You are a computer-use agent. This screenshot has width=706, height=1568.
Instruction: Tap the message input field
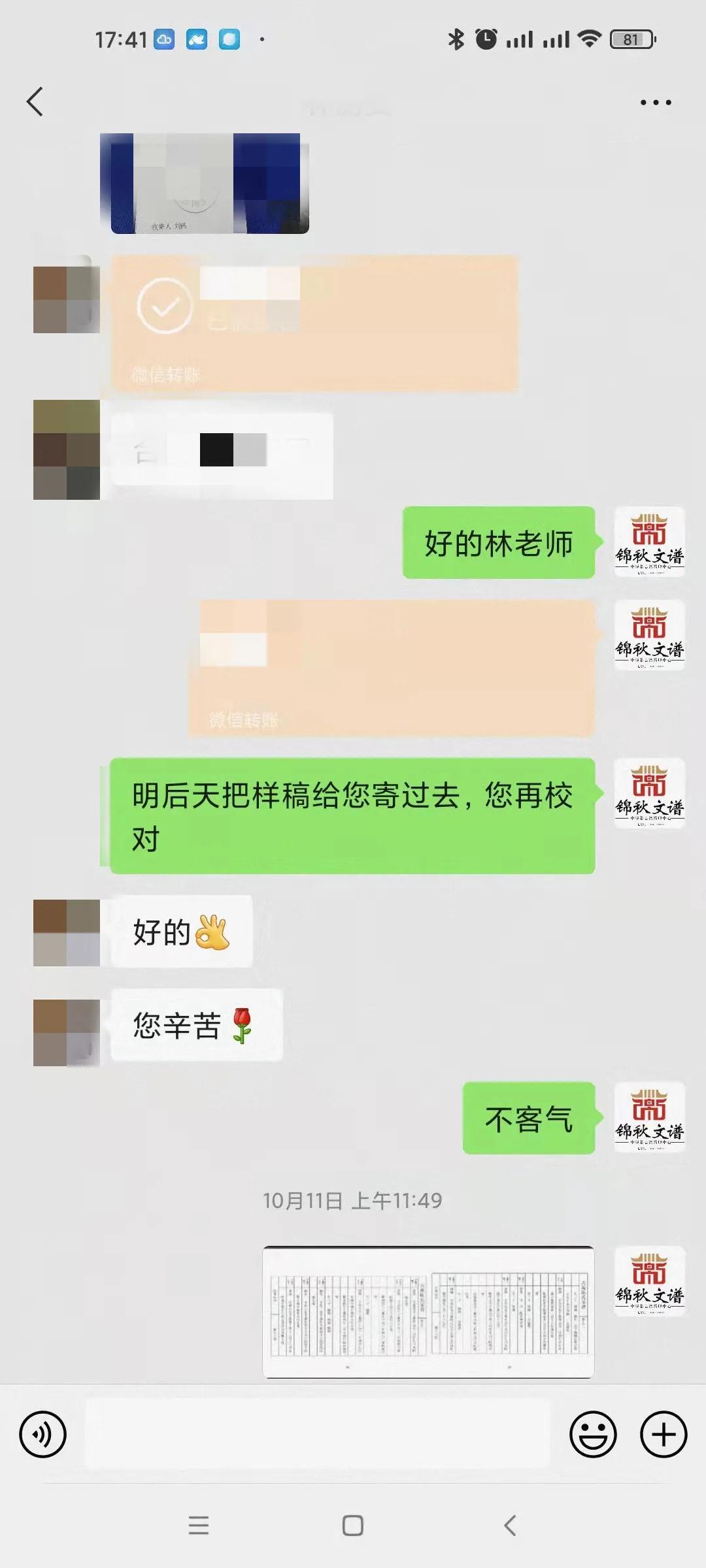point(318,1435)
